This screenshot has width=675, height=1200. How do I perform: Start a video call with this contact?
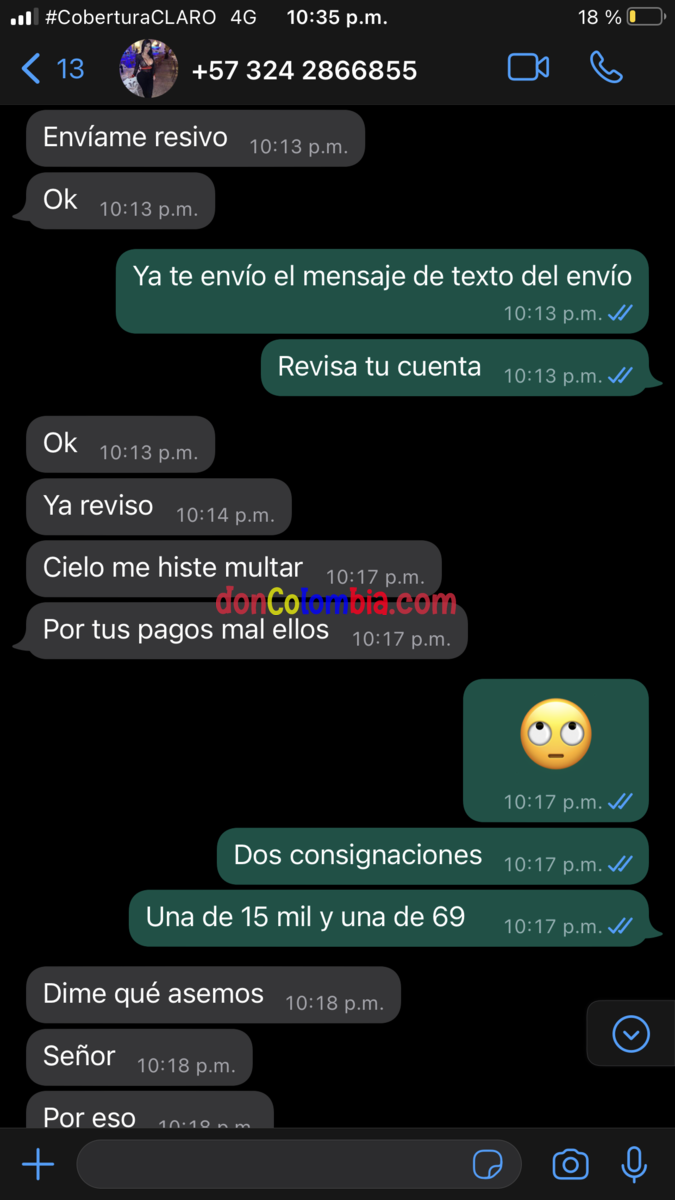[x=528, y=68]
